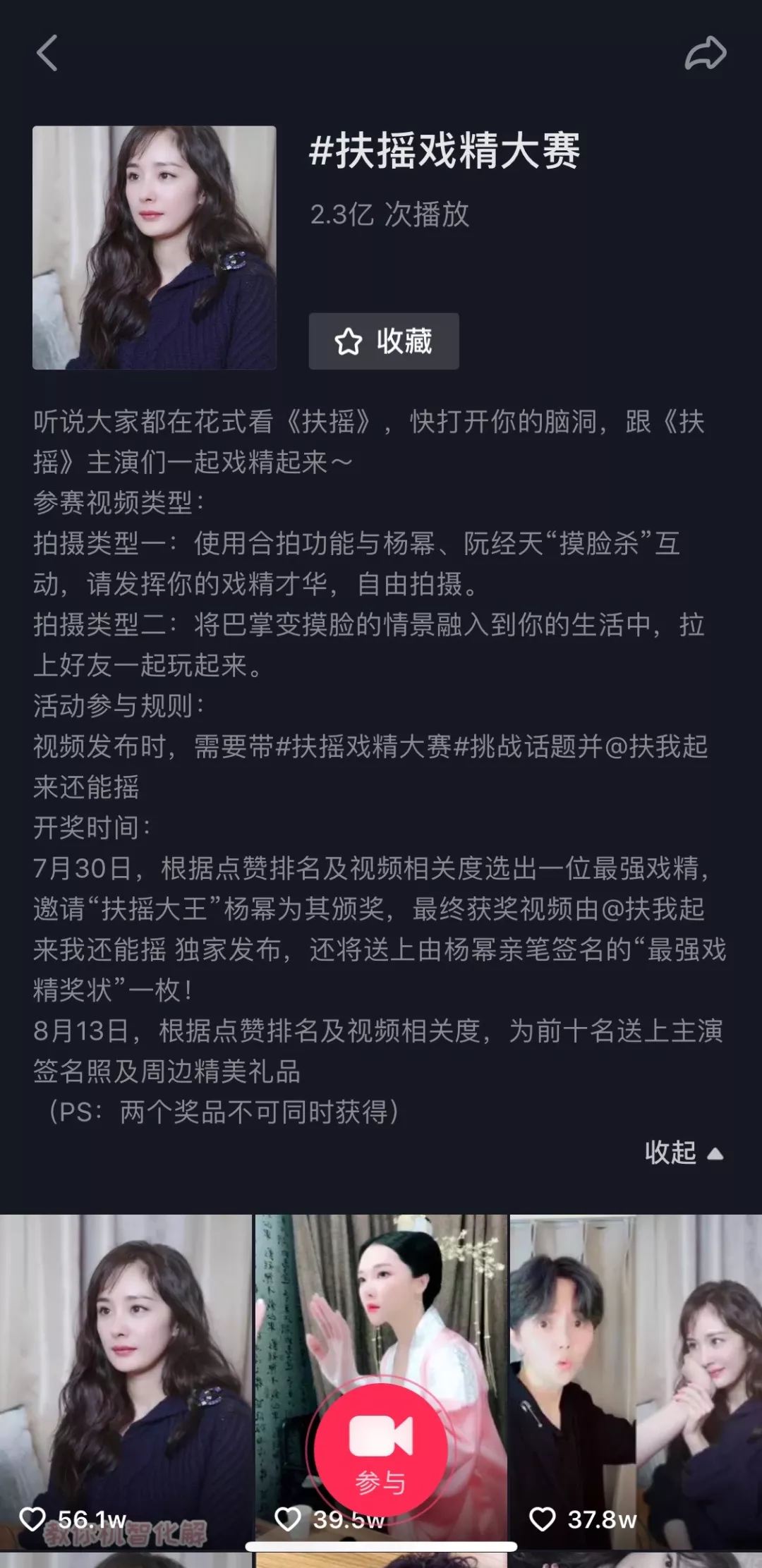
Task: Go back using the top-left arrow
Action: click(47, 54)
